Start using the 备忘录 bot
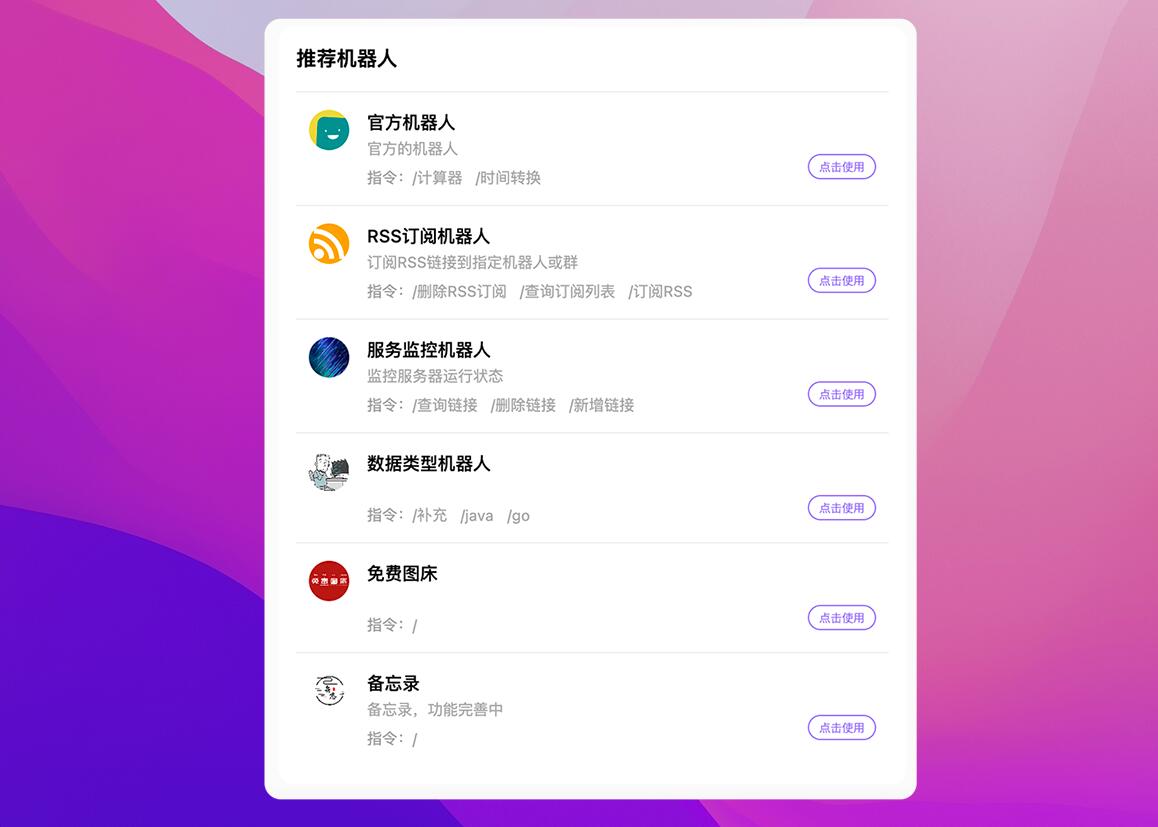 tap(841, 728)
